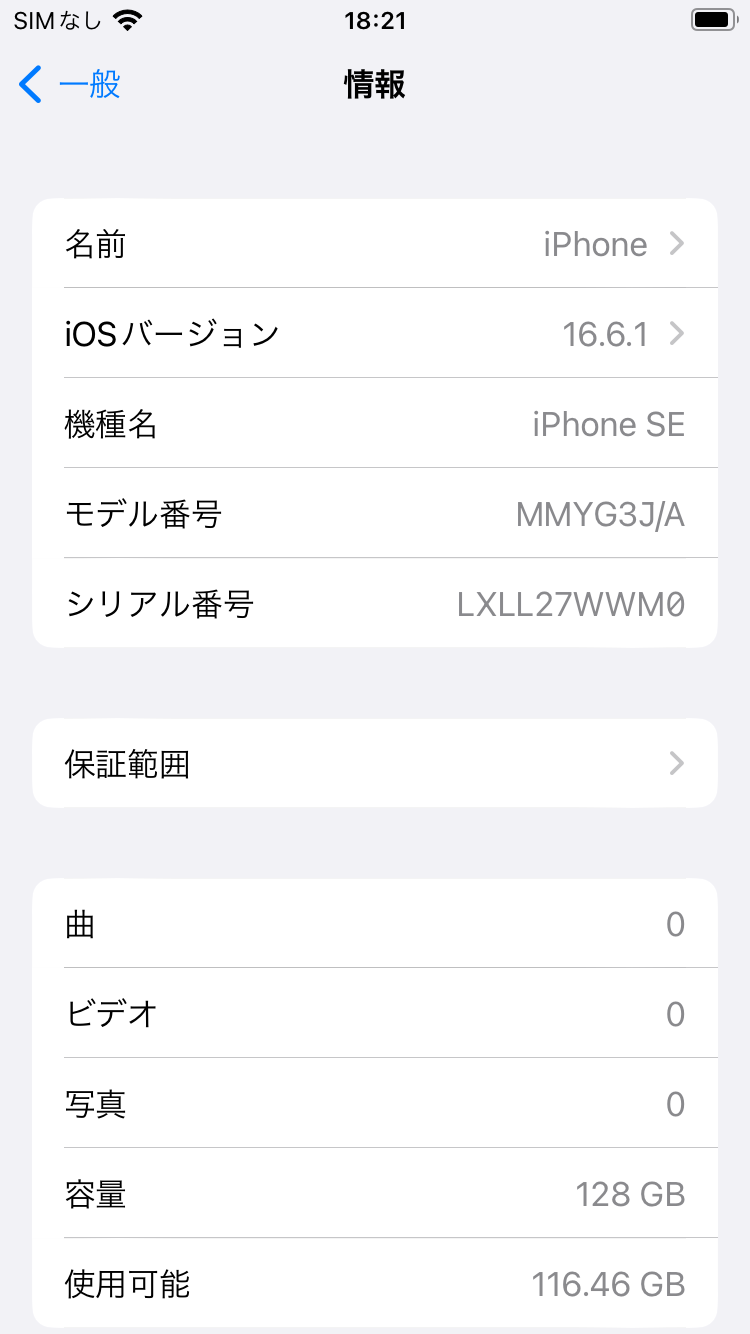Go back to the 一般 settings
This screenshot has width=750, height=1334.
click(70, 85)
